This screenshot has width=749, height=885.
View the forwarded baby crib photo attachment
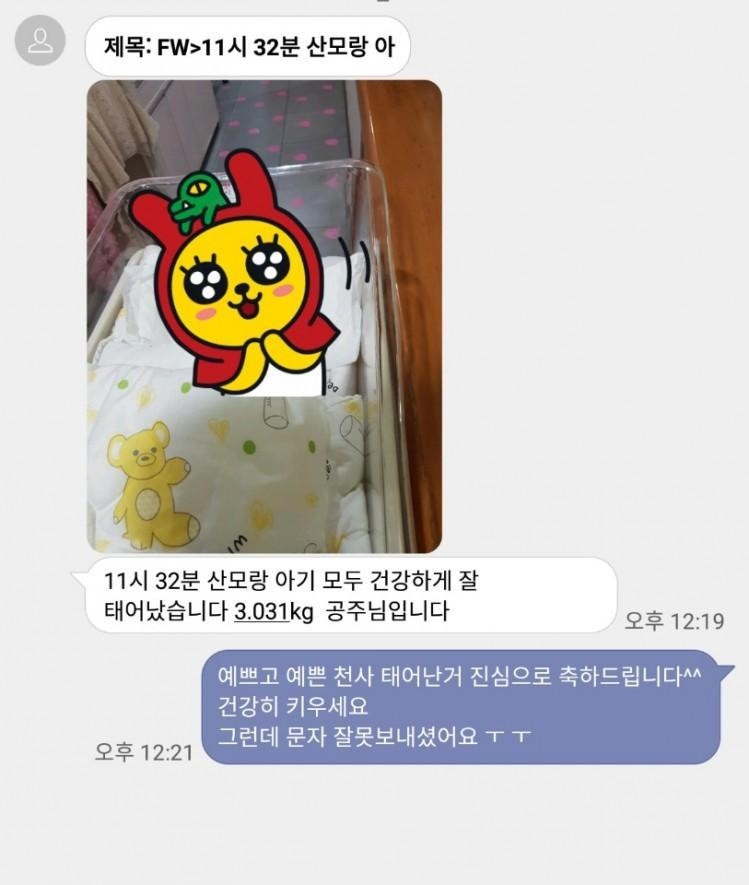(x=264, y=316)
